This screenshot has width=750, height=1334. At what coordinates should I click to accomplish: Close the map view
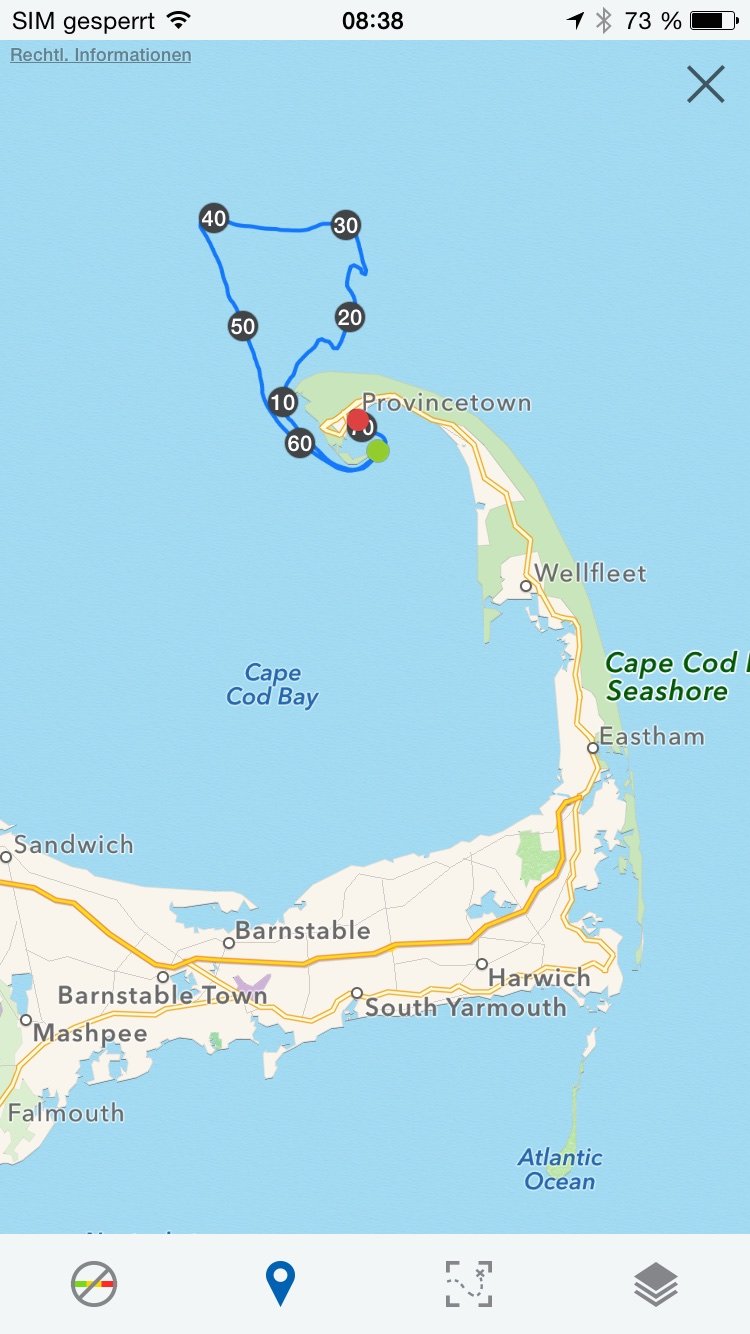[x=705, y=84]
